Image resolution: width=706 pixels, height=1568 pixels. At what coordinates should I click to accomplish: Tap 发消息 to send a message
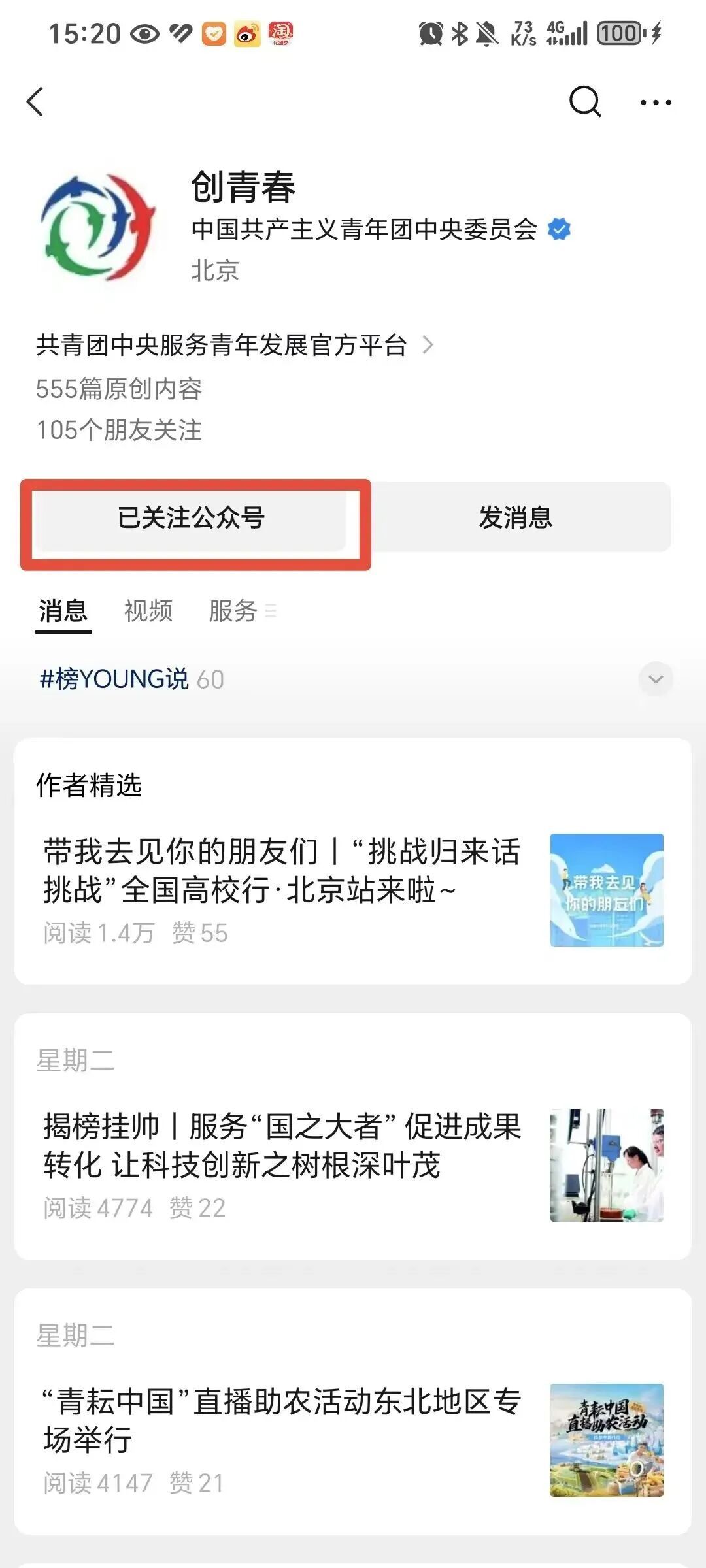(x=516, y=518)
